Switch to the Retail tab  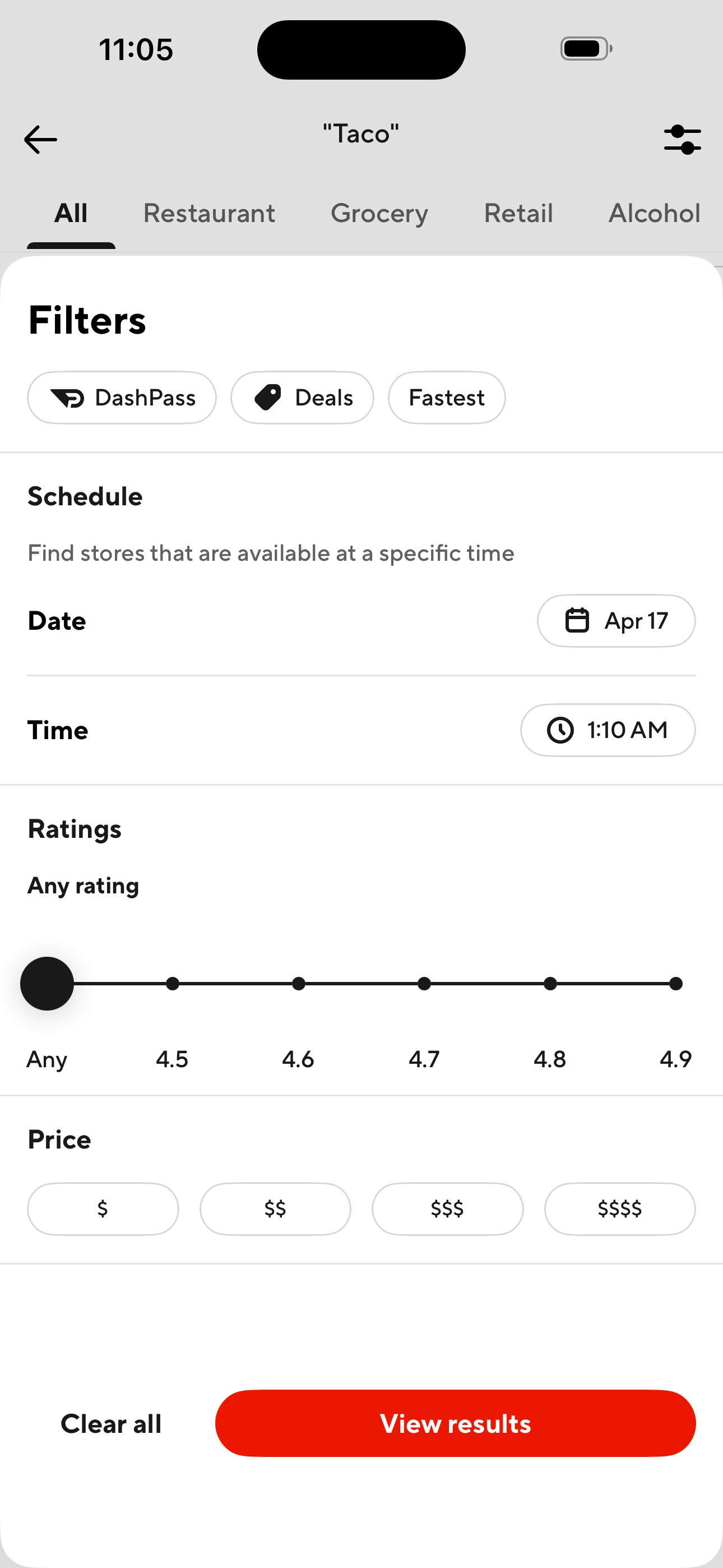[518, 213]
